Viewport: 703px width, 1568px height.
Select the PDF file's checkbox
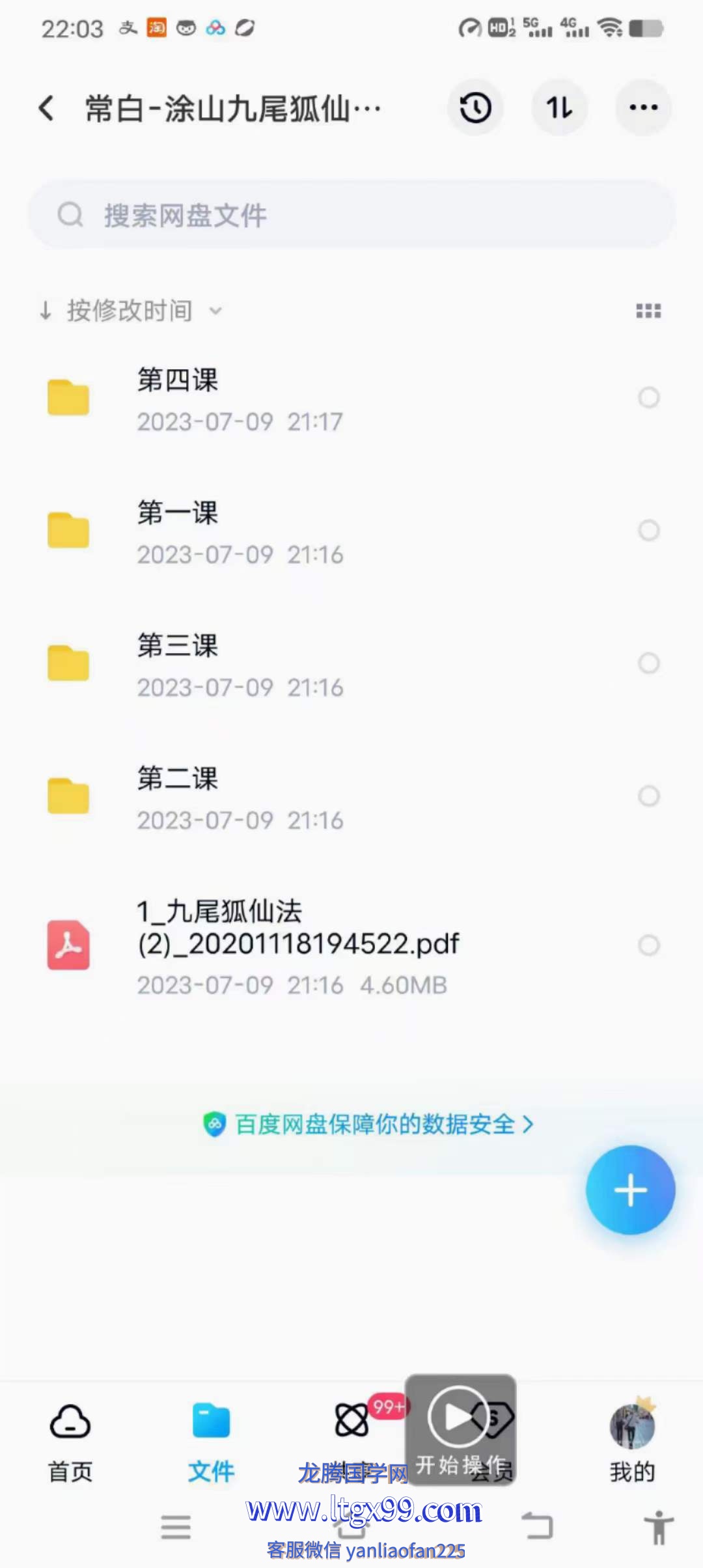[649, 945]
